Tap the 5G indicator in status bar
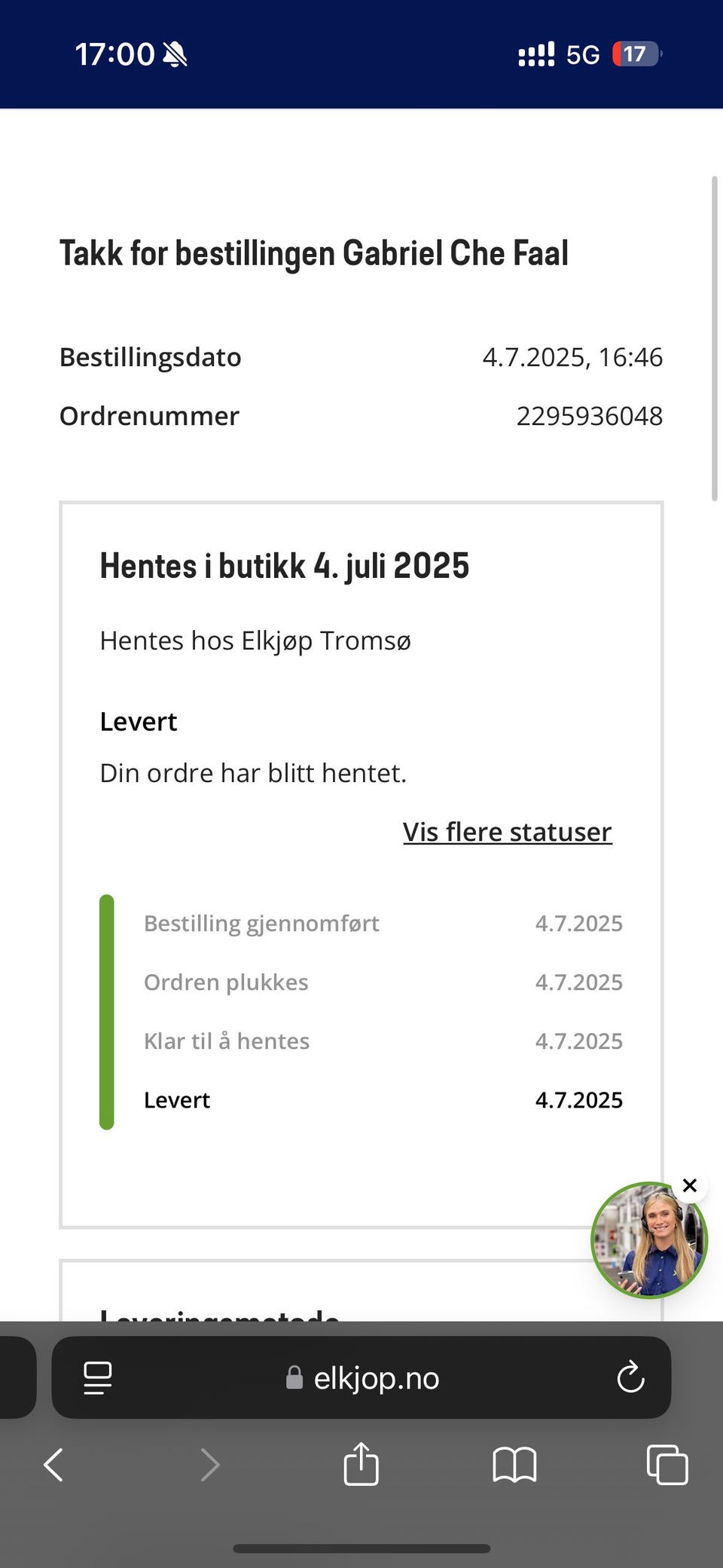 tap(582, 53)
